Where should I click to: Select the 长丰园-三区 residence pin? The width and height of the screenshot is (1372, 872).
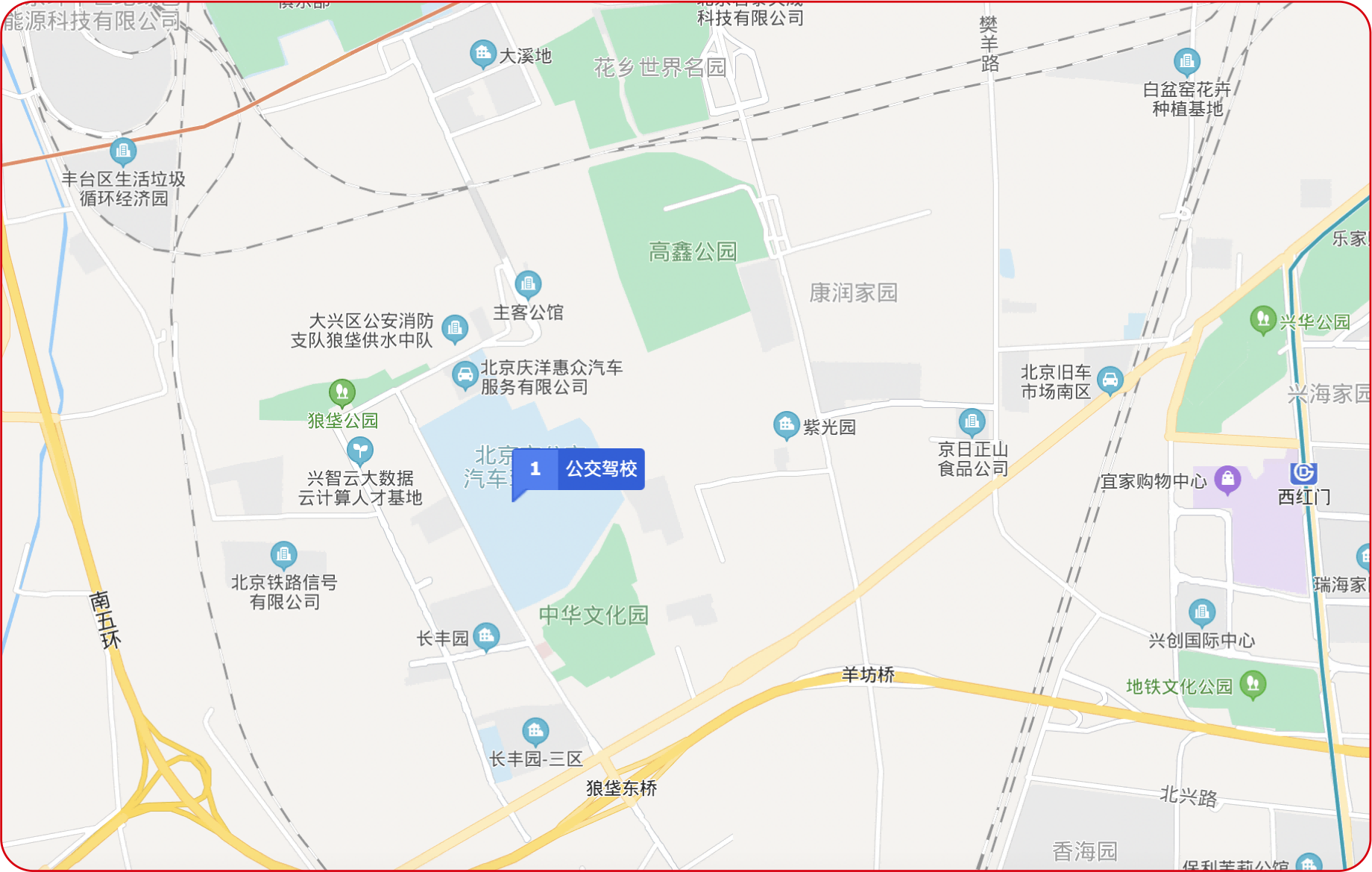coord(535,732)
